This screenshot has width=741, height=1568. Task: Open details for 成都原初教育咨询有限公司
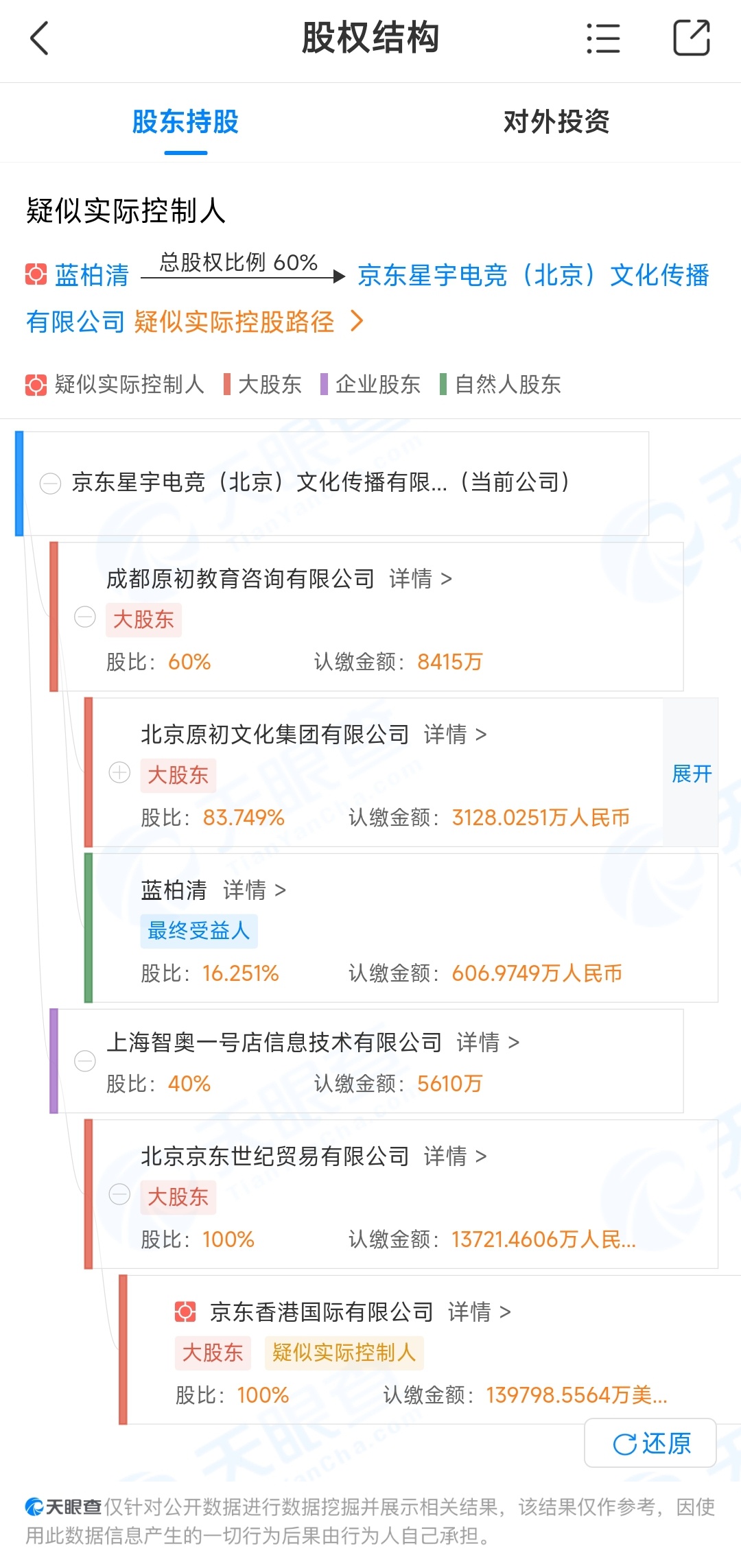[421, 579]
